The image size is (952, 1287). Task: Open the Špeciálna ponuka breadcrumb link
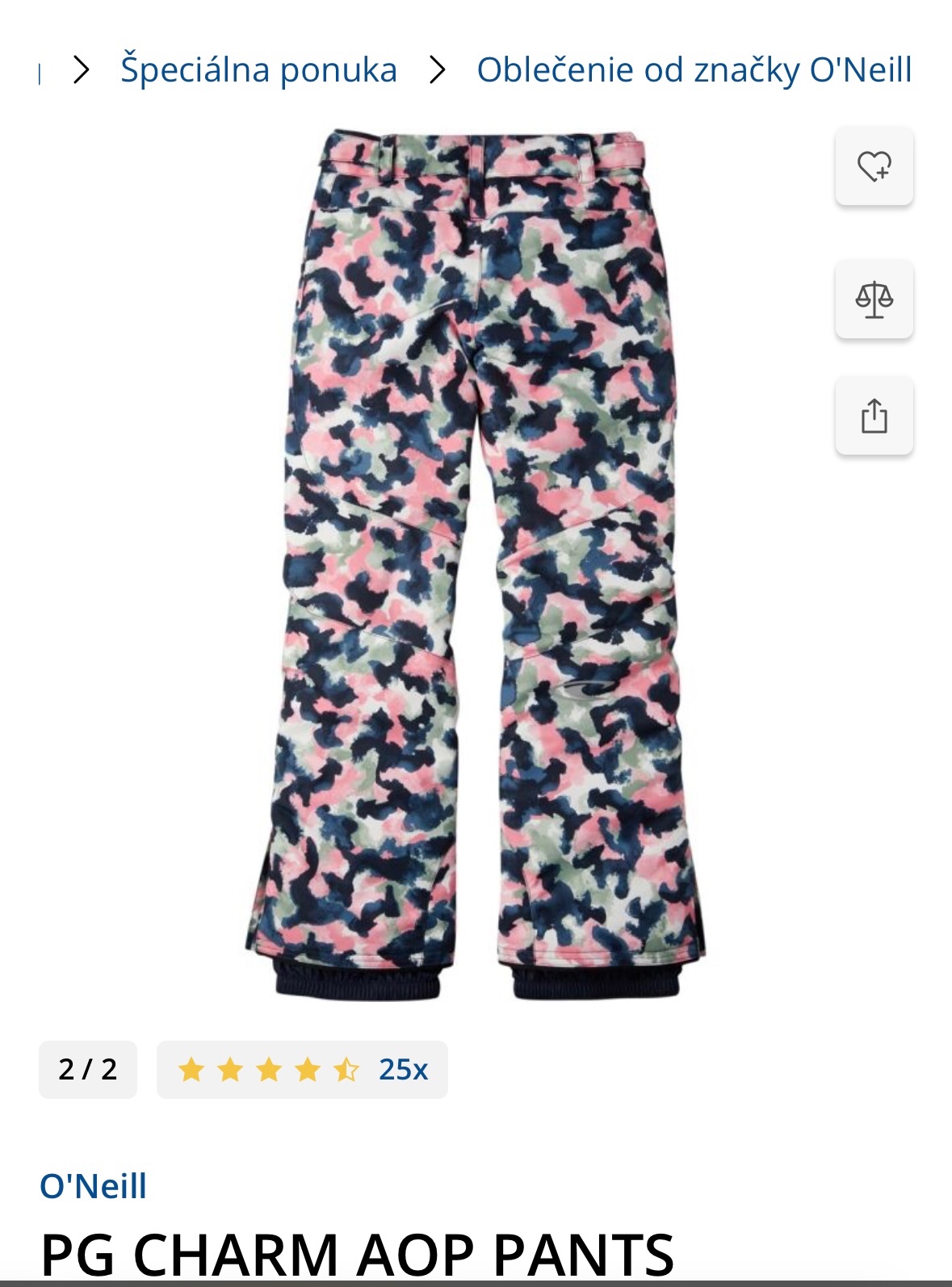258,69
